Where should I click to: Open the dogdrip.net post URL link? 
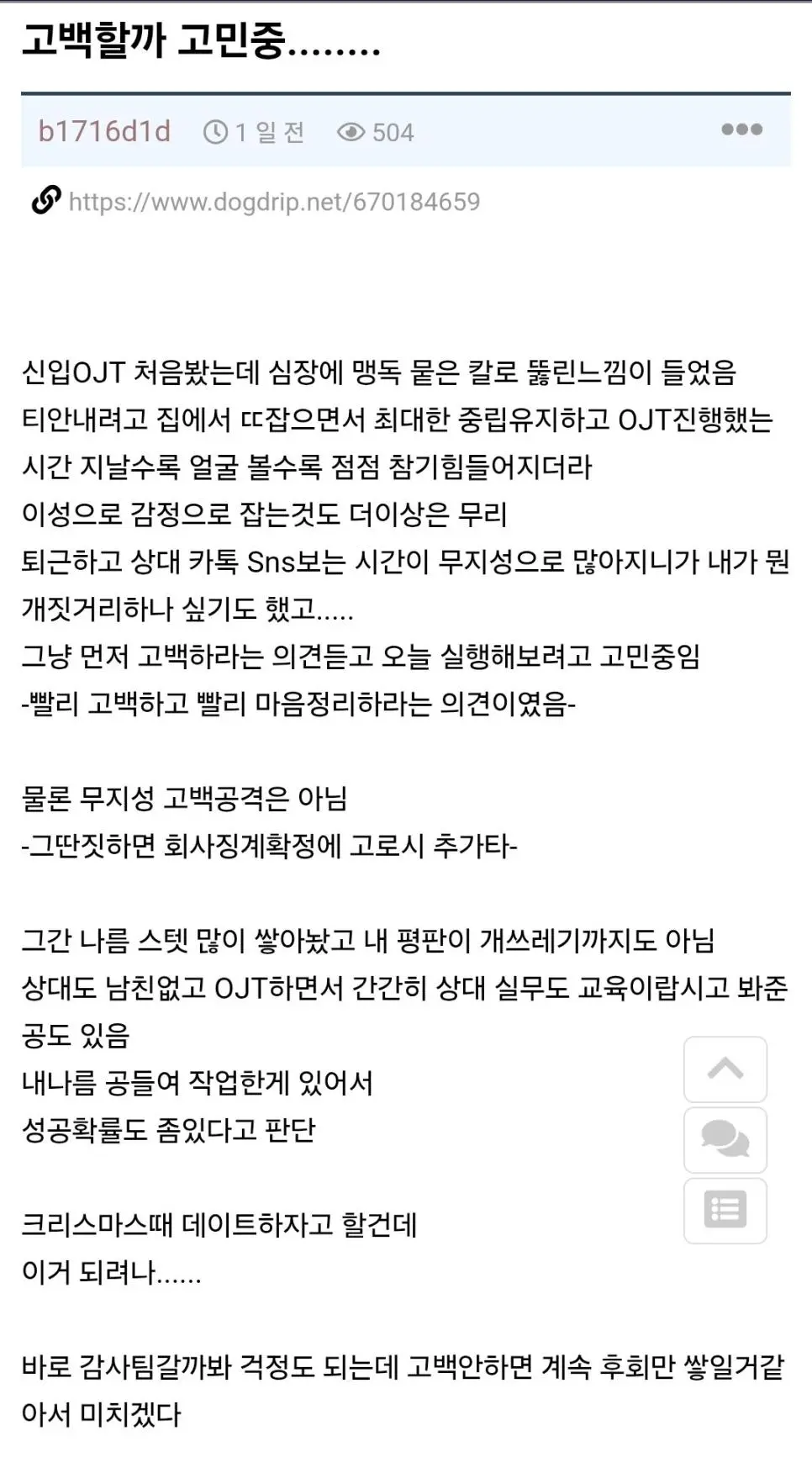[274, 202]
